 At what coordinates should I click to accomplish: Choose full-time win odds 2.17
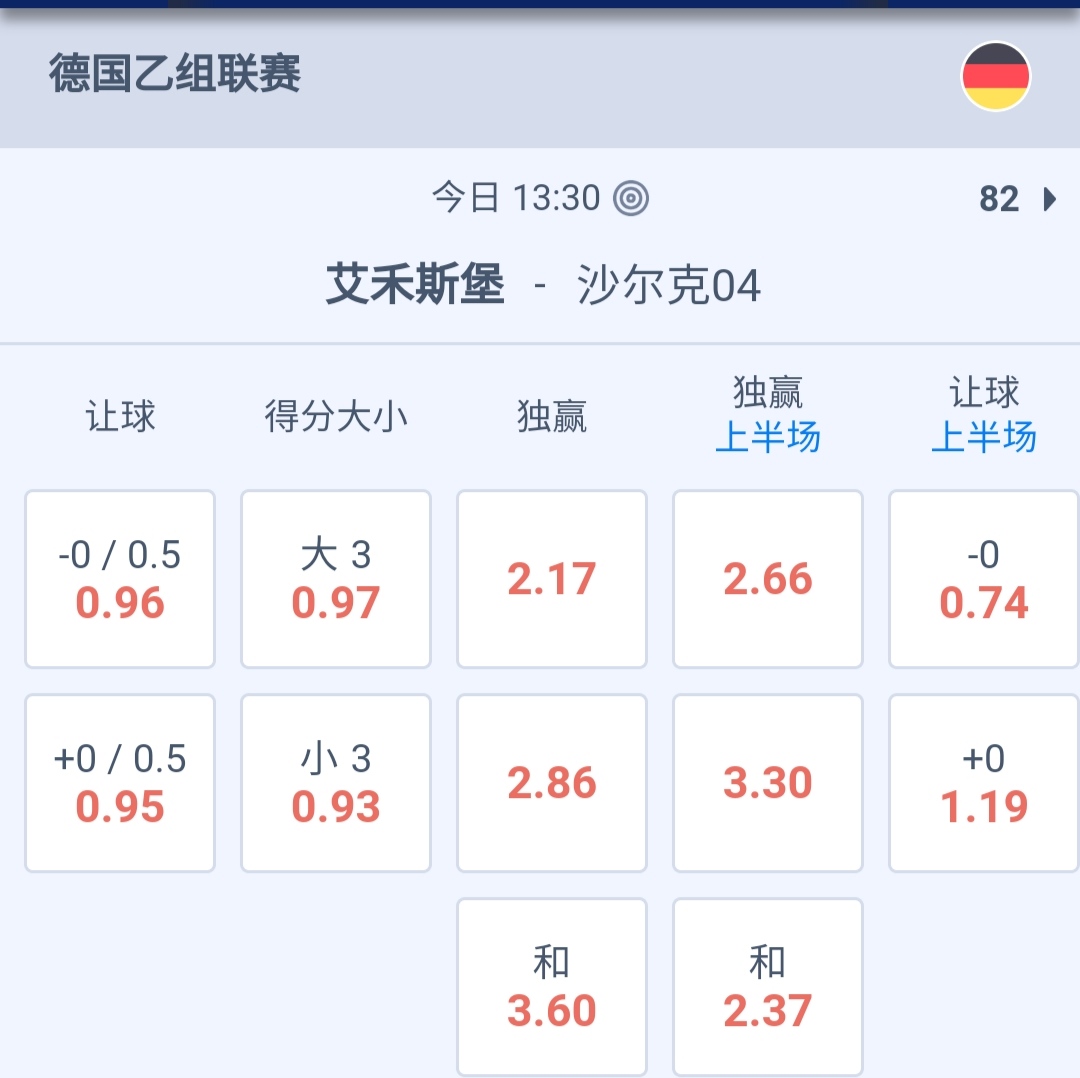[552, 579]
